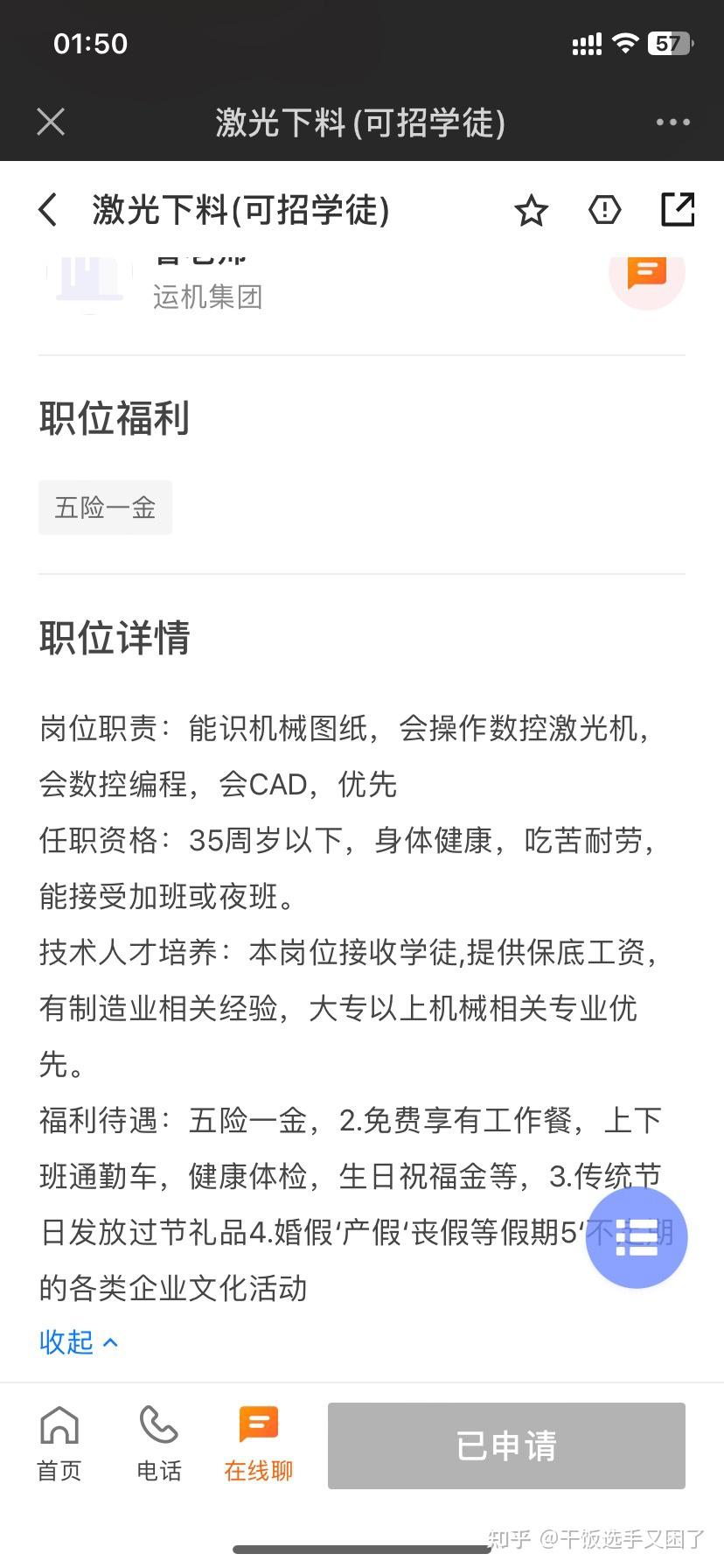Share this job listing

pyautogui.click(x=677, y=210)
